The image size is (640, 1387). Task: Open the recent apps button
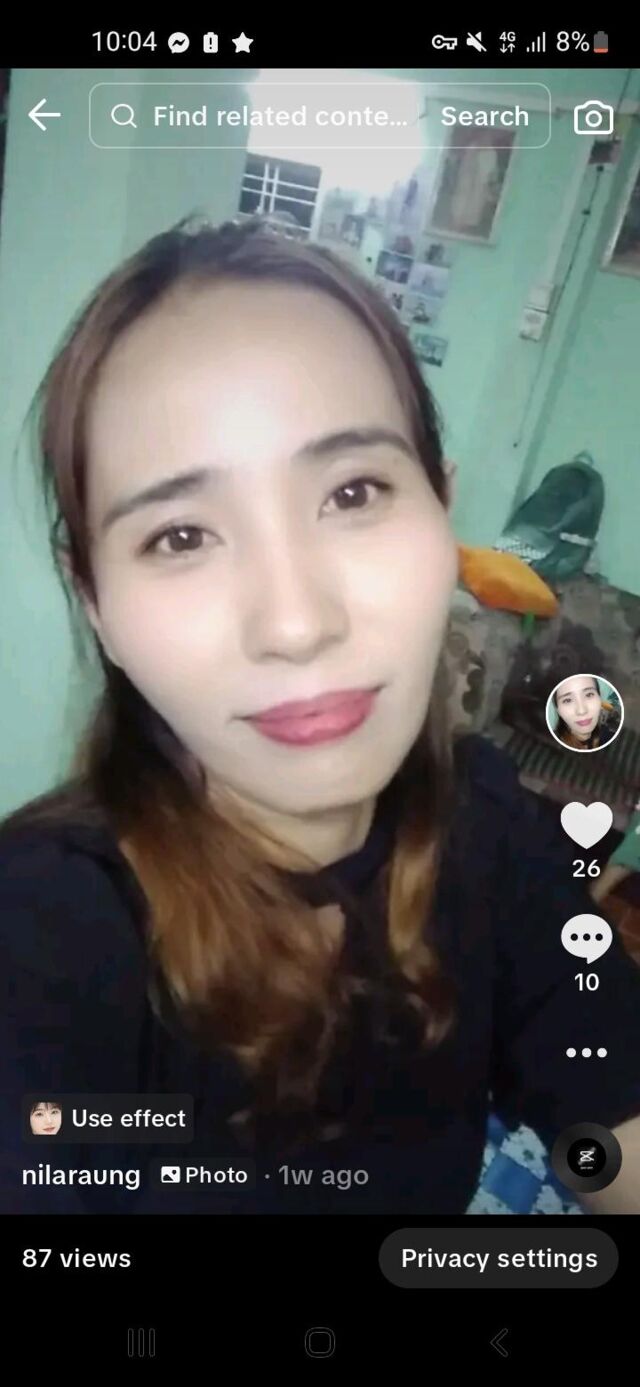click(x=141, y=1342)
